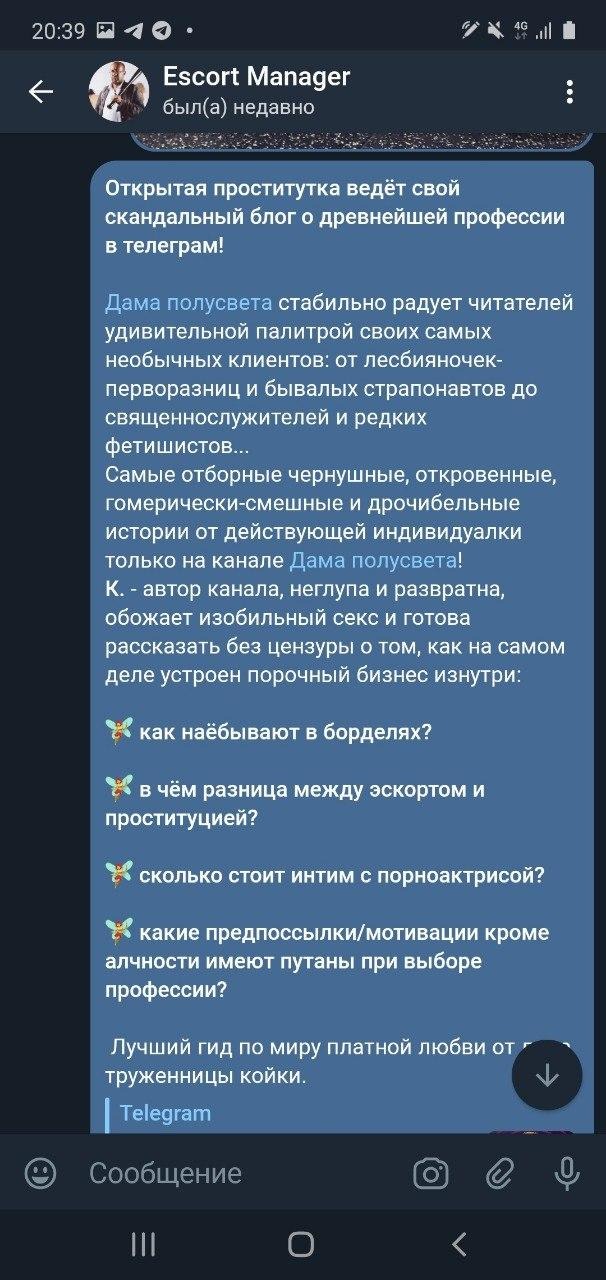The width and height of the screenshot is (606, 1280).
Task: Tap the microphone voice message icon
Action: pyautogui.click(x=567, y=1173)
